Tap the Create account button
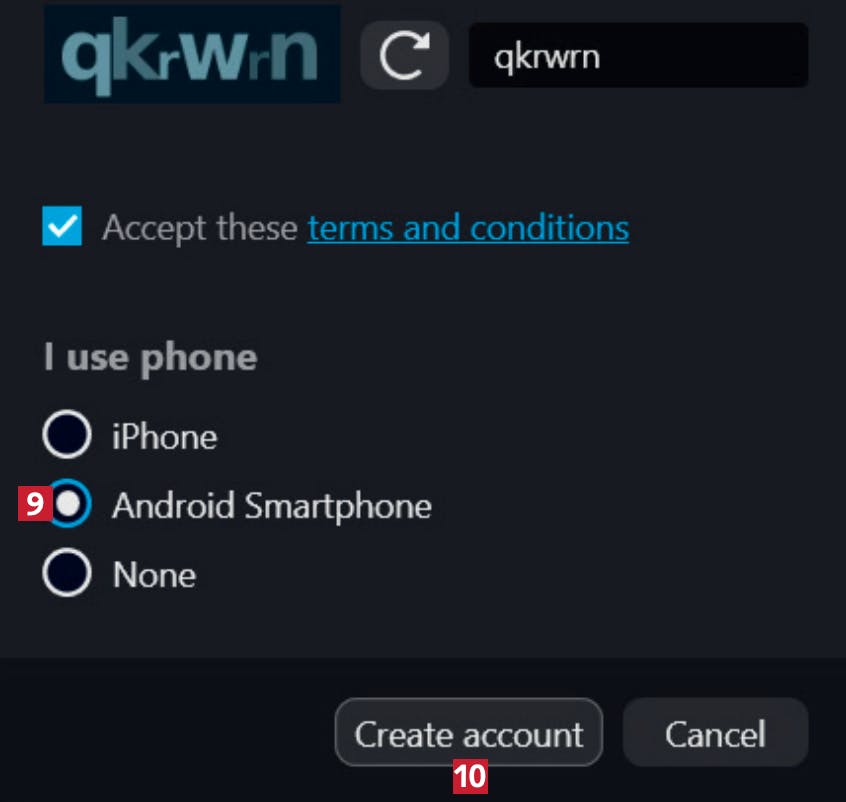 tap(468, 733)
